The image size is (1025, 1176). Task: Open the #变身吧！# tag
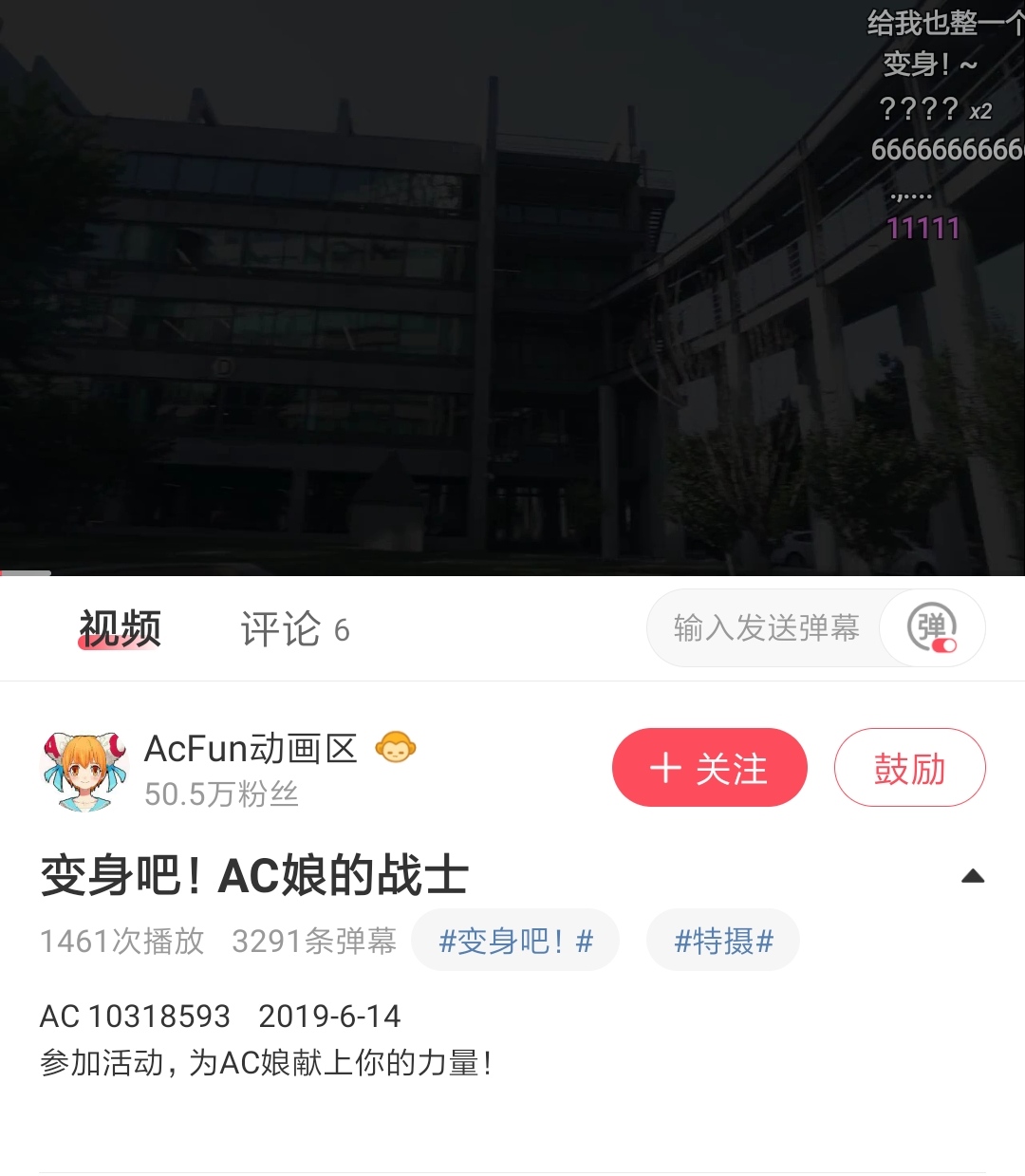click(x=514, y=941)
